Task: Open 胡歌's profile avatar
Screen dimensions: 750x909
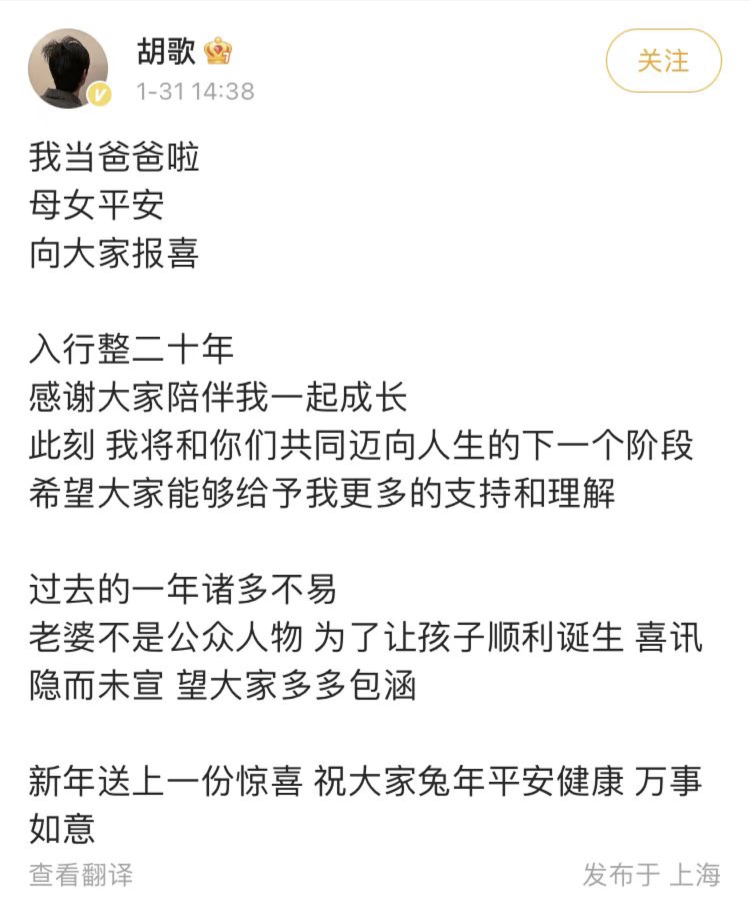Action: point(68,68)
